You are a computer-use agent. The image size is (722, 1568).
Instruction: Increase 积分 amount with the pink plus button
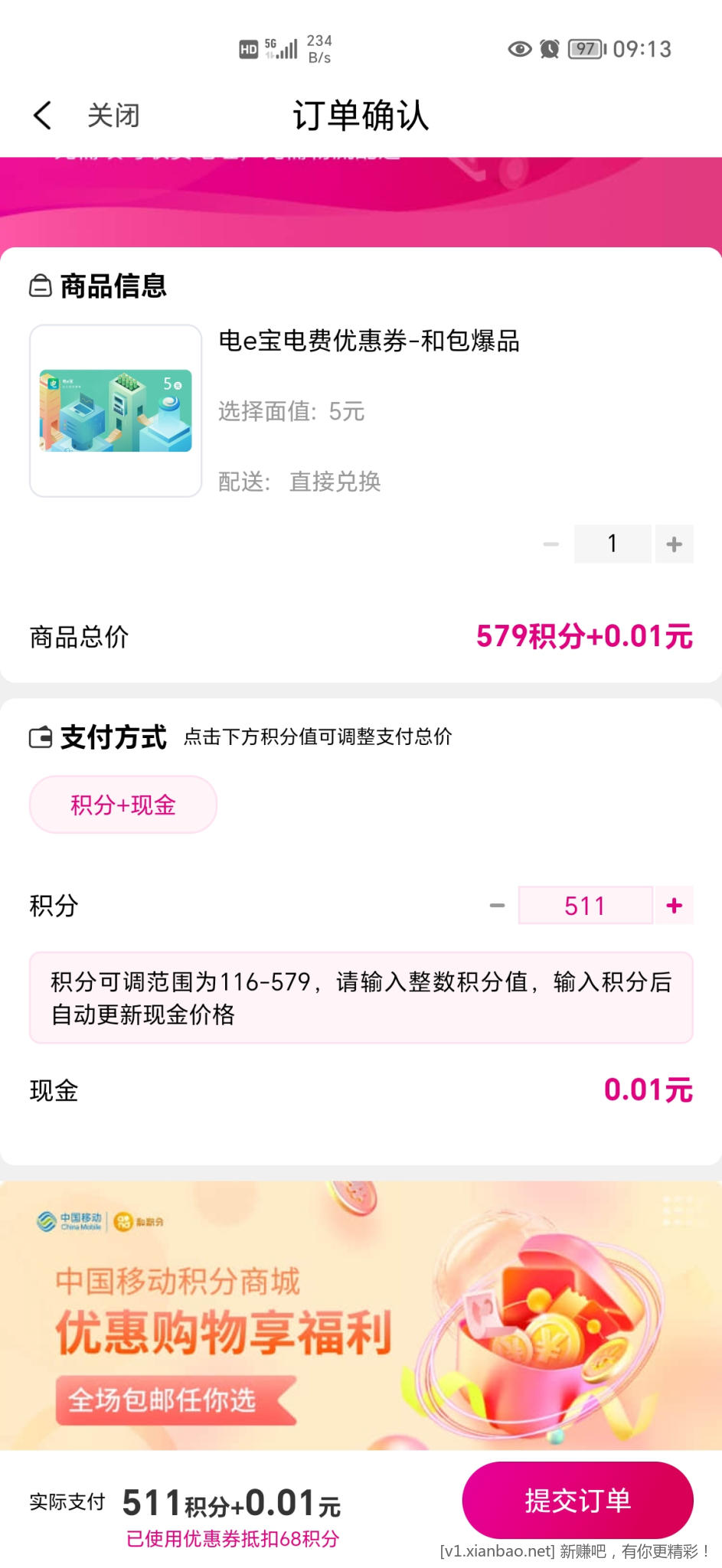coord(674,906)
